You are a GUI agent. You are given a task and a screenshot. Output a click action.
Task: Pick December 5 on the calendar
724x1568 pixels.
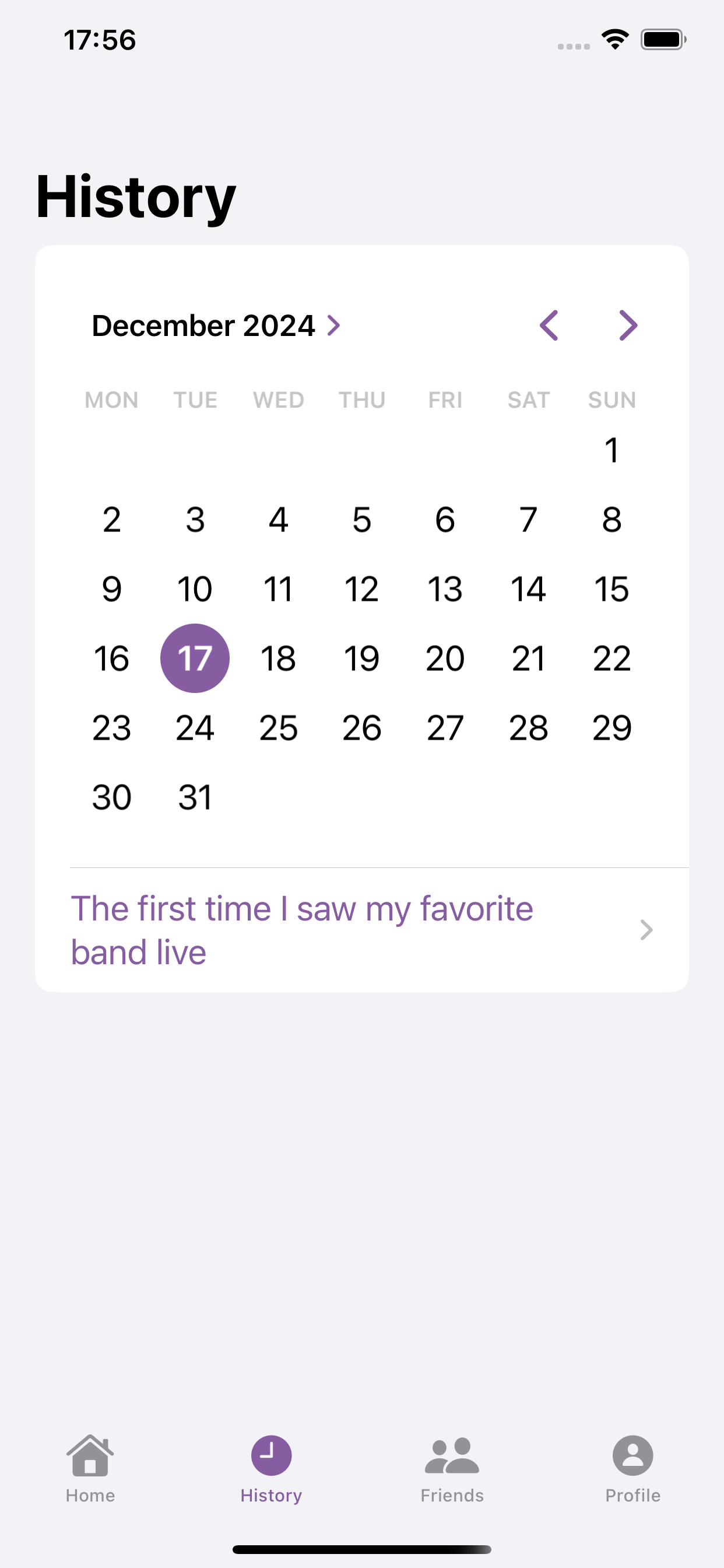click(x=361, y=520)
